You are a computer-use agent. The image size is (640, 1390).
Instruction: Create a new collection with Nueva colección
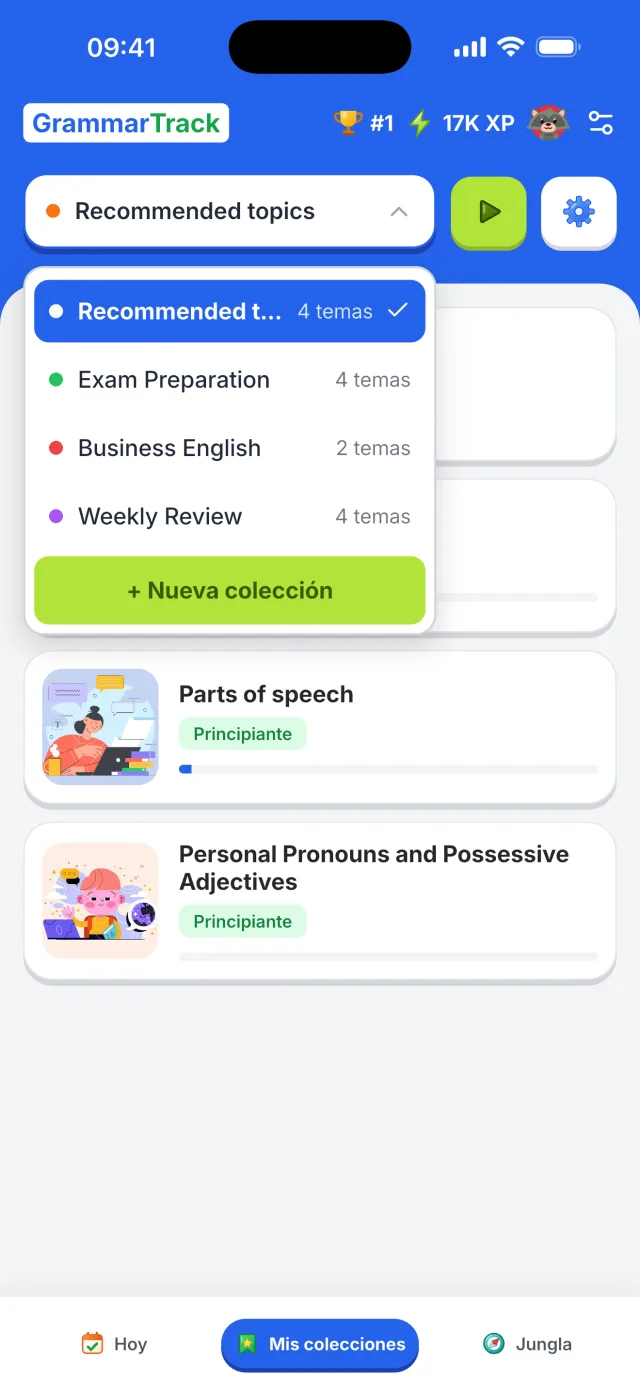tap(230, 590)
